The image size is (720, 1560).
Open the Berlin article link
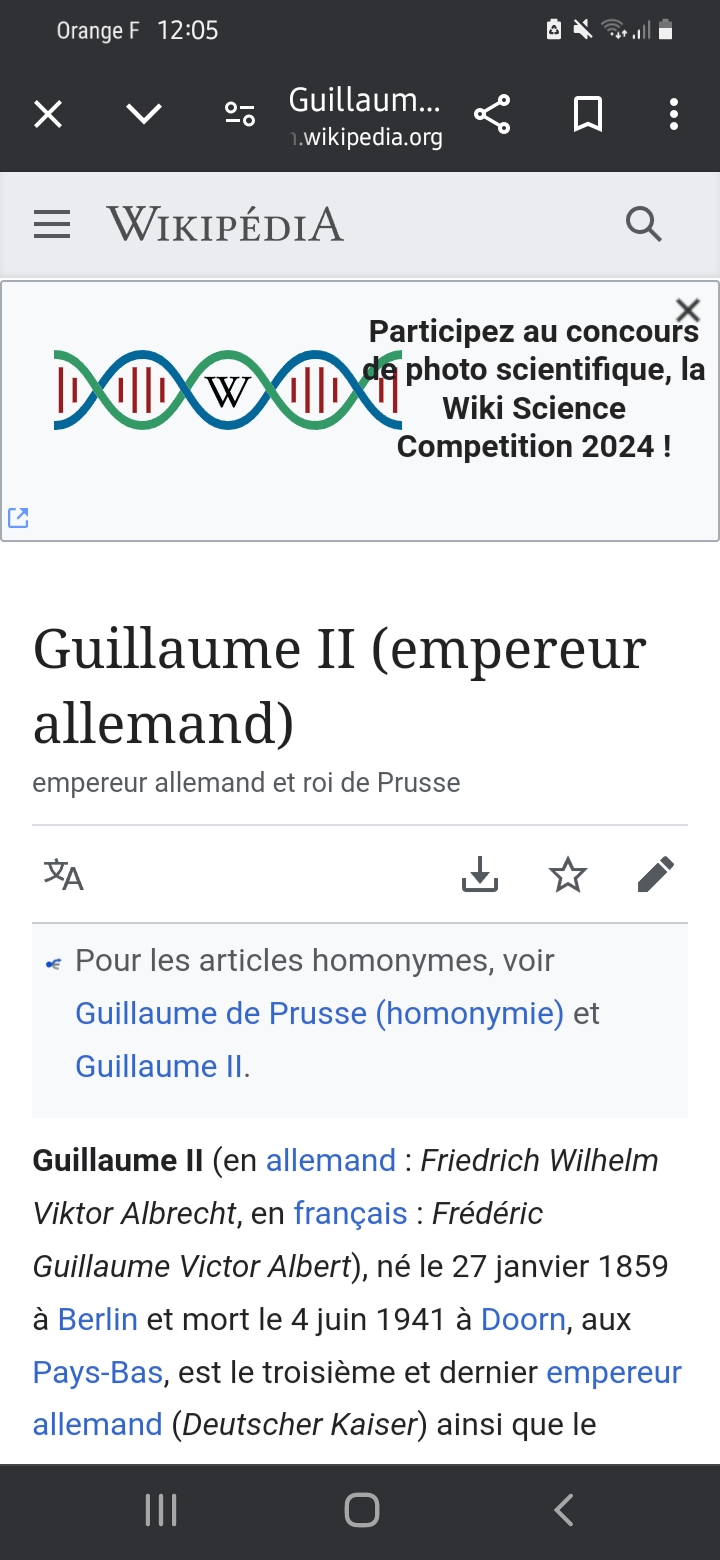coord(98,1319)
